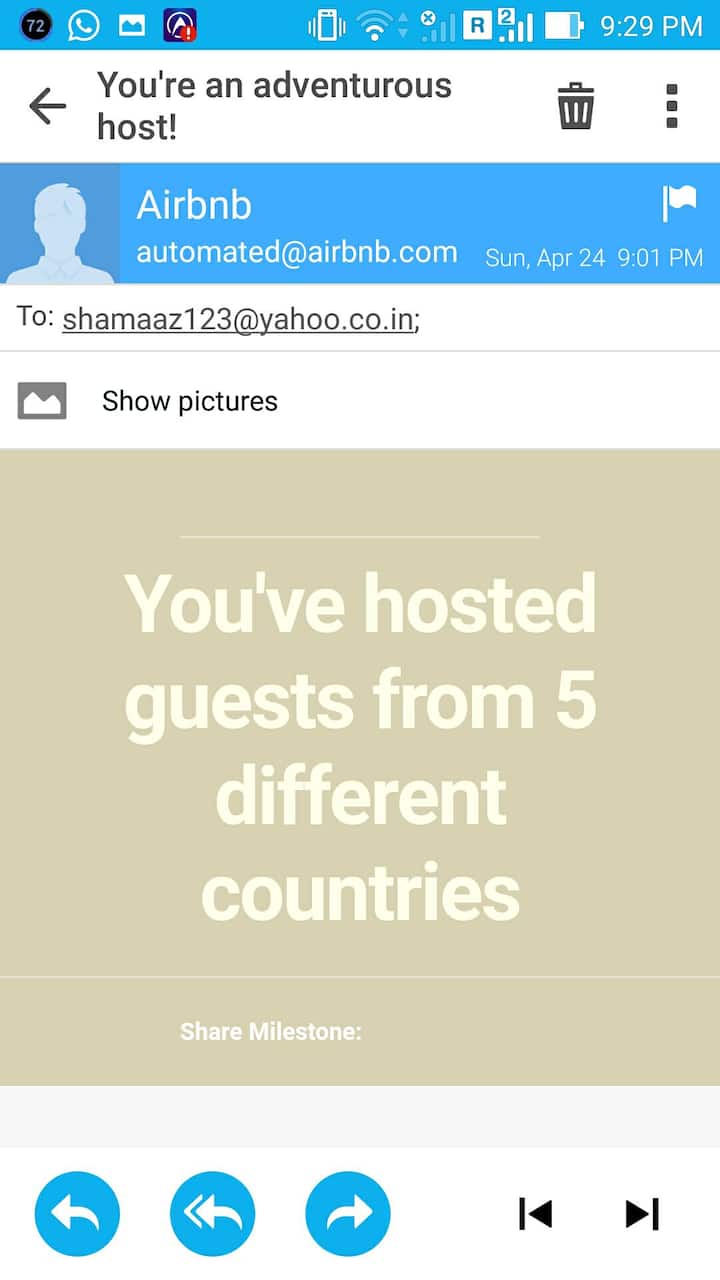Tap the recipient address shamaaz123@yahoo.co.in
Screen dimensions: 720x1280
click(238, 319)
